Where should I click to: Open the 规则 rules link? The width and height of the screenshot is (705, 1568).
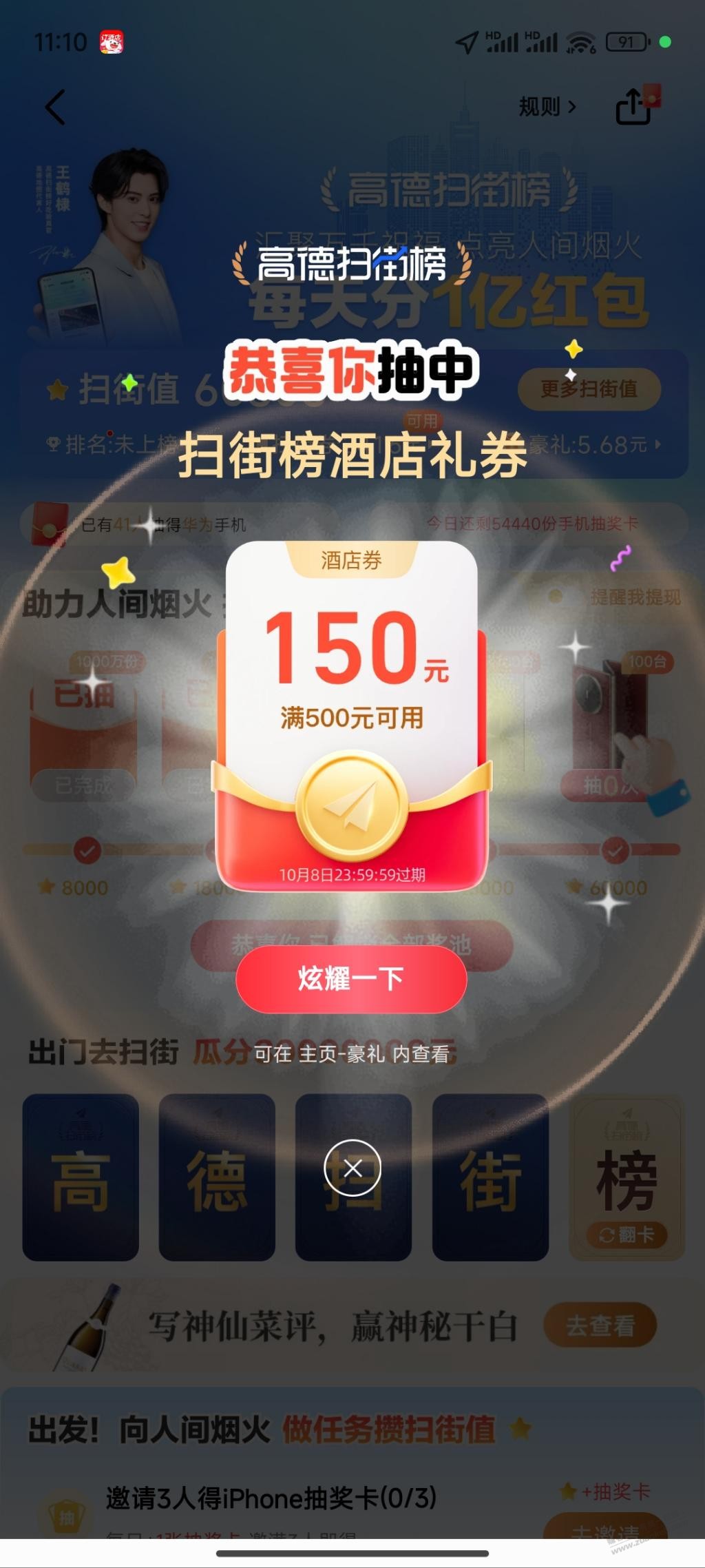coord(547,107)
